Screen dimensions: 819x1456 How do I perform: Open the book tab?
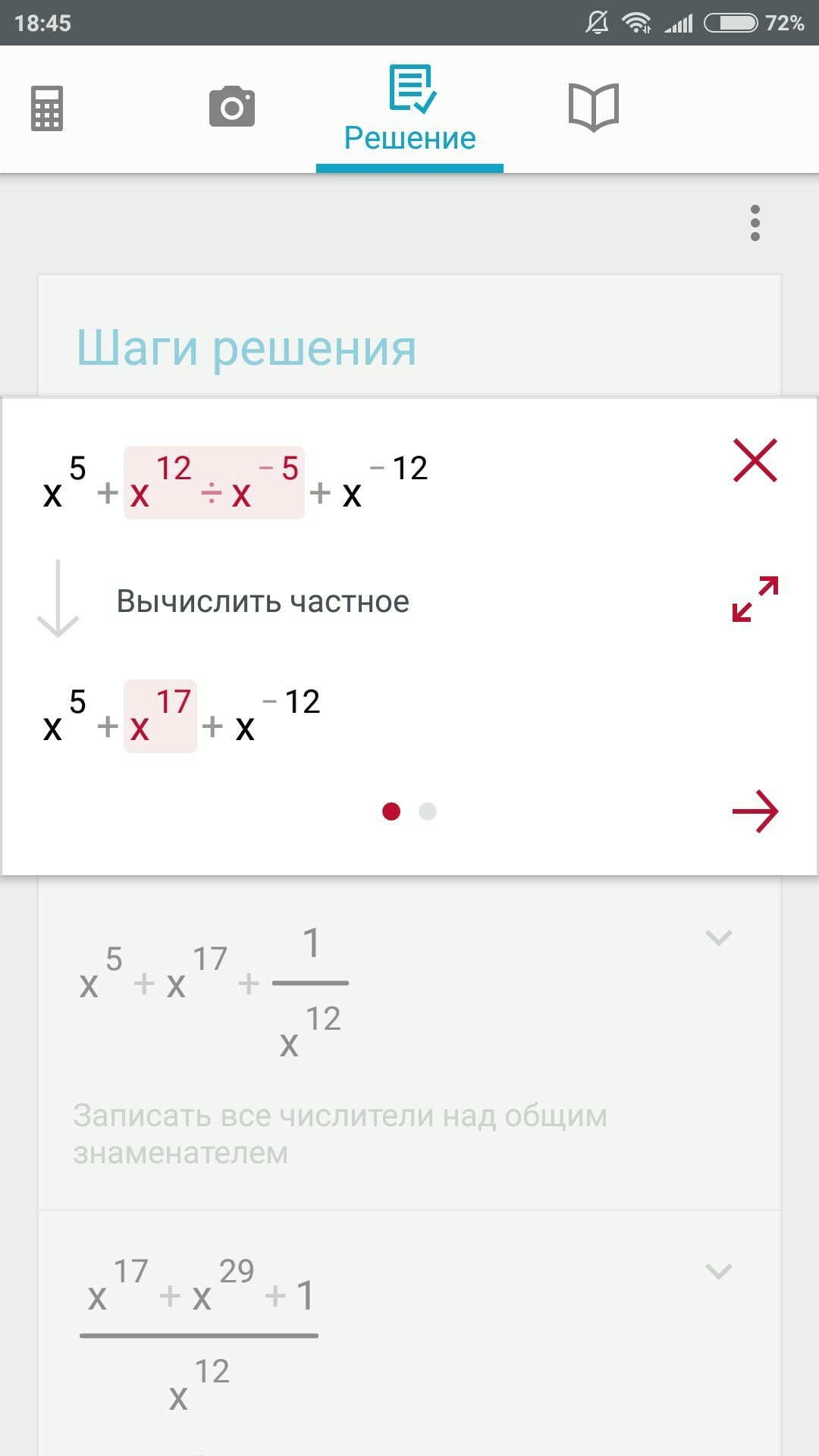594,108
